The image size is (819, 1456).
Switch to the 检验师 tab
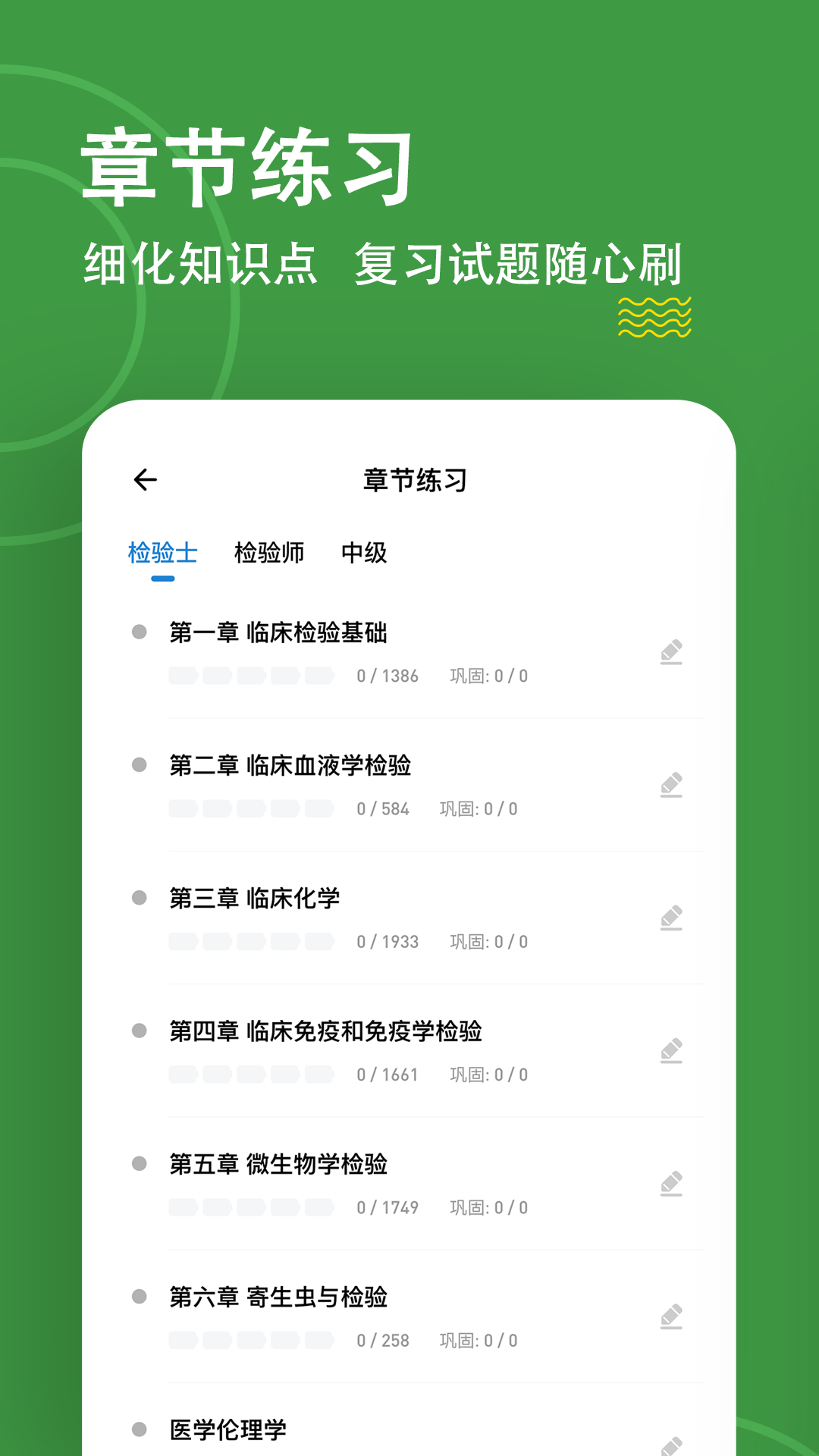coord(269,554)
